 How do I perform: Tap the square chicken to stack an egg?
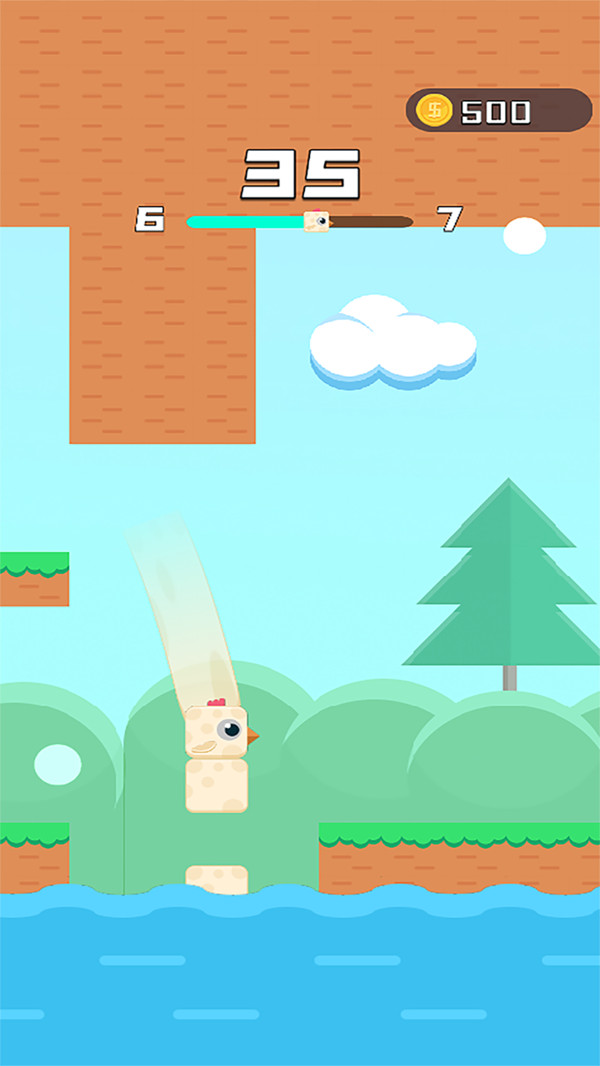218,731
